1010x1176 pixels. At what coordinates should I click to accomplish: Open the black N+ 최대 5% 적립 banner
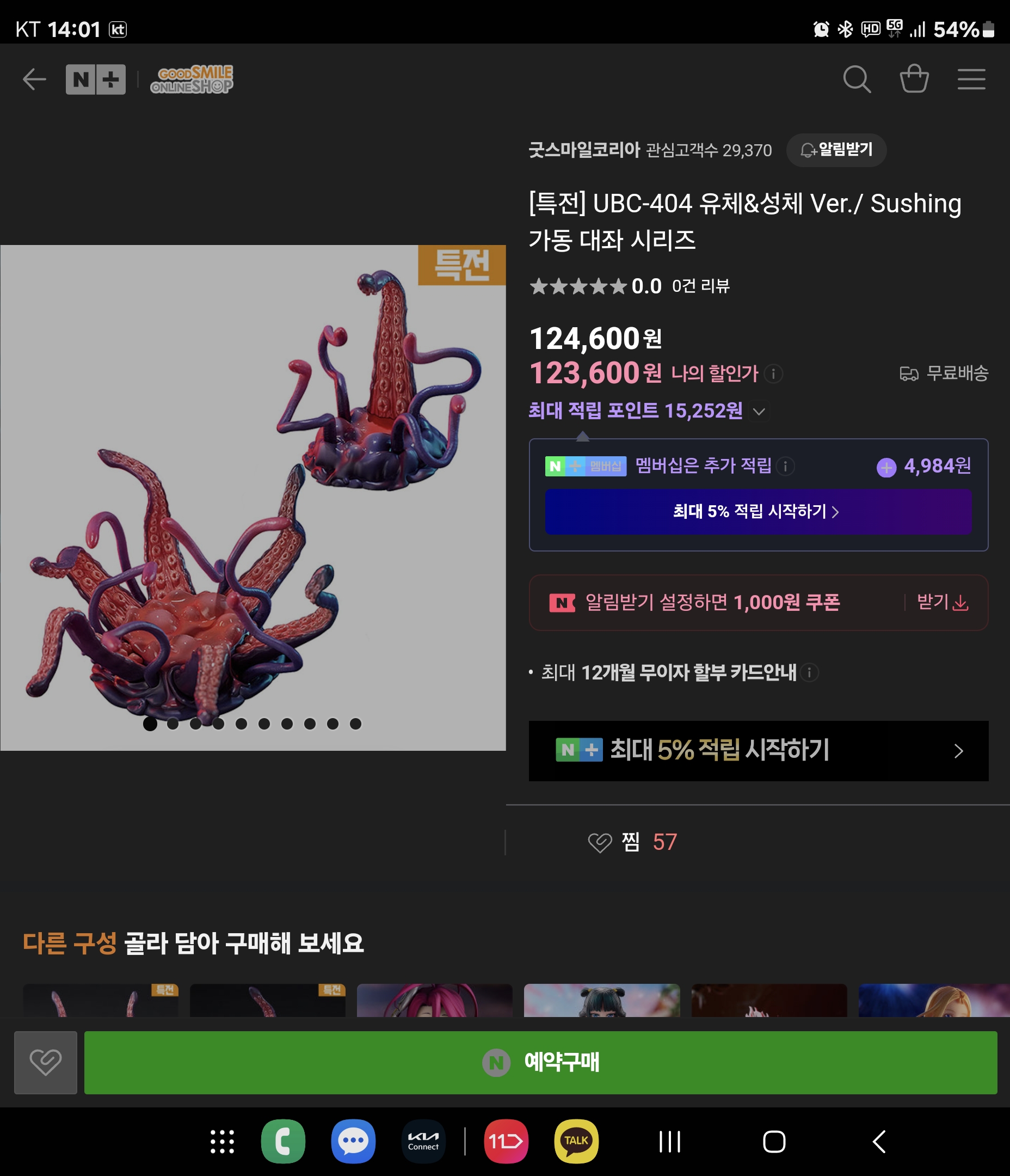758,750
